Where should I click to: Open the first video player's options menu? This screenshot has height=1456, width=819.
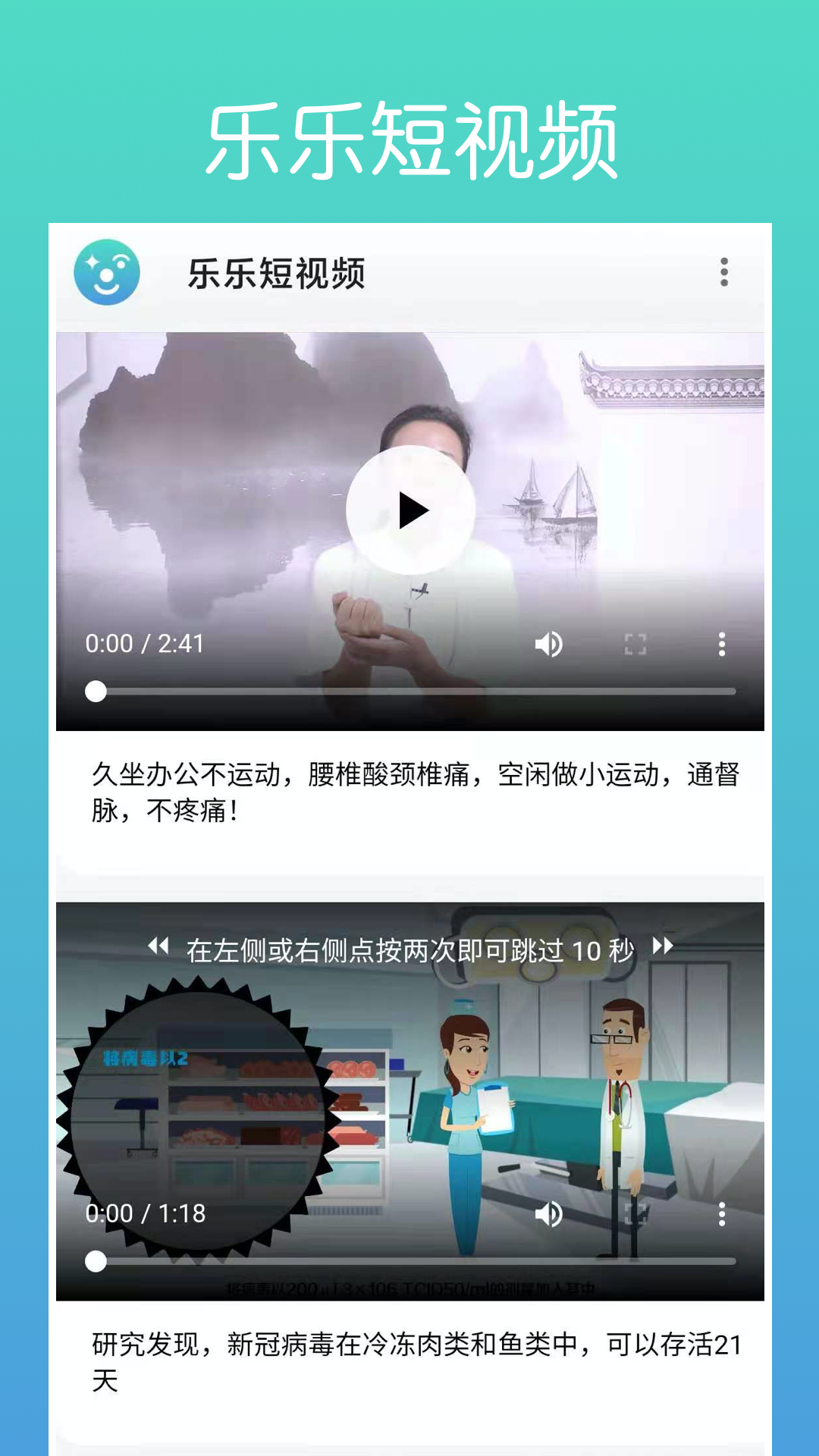coord(720,642)
